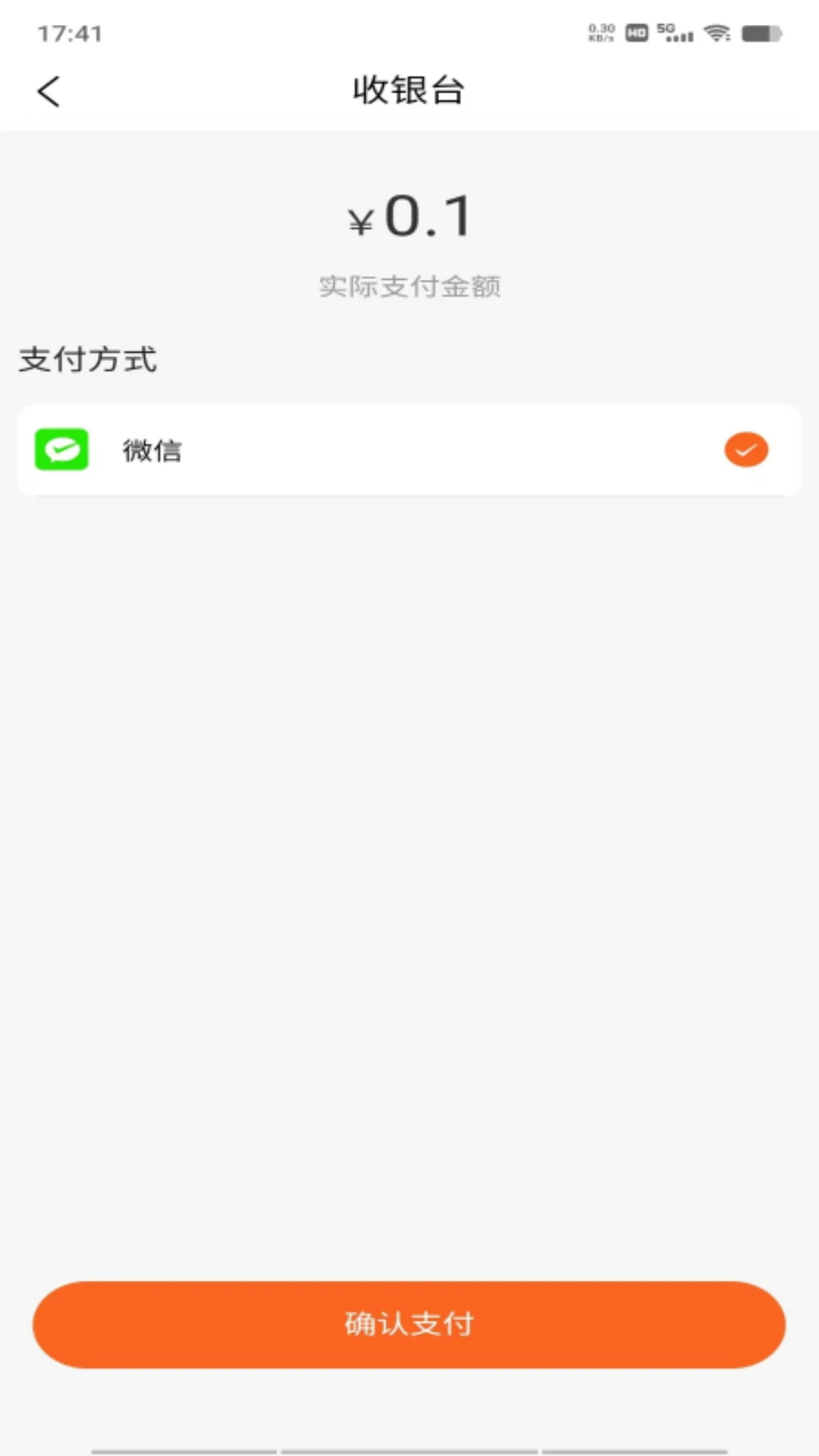
Task: Tap the back arrow in the header
Action: point(49,90)
